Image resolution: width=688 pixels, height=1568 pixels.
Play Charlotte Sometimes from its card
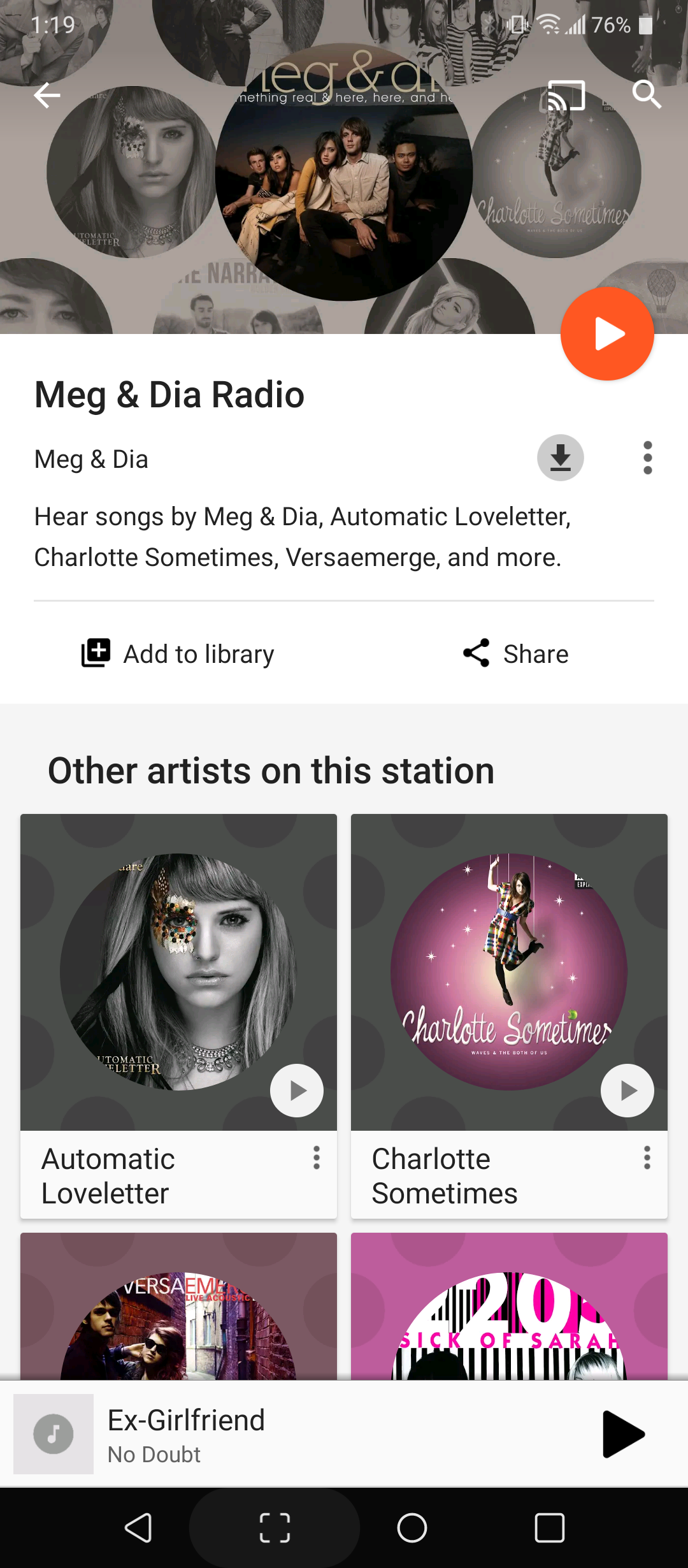[x=627, y=1091]
